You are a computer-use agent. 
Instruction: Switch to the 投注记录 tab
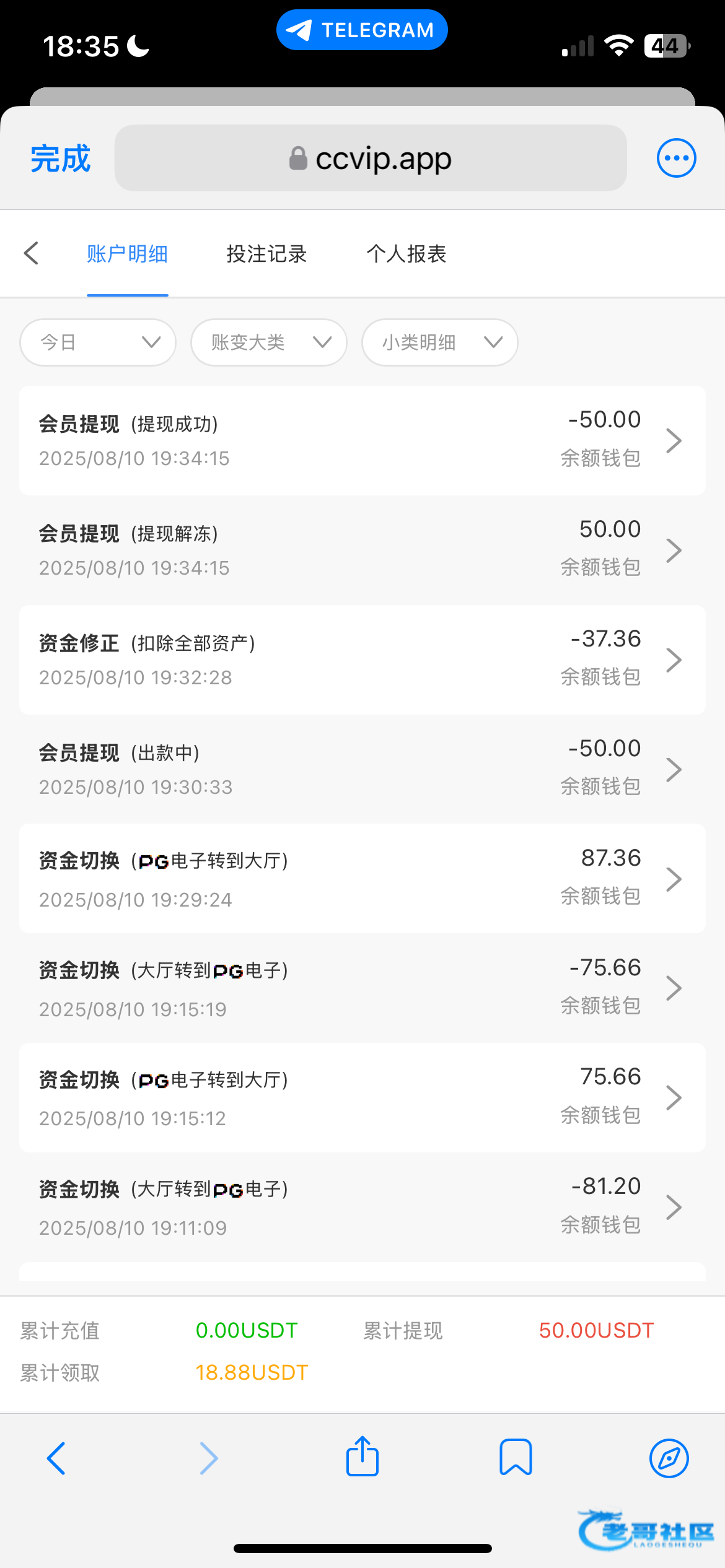[266, 254]
